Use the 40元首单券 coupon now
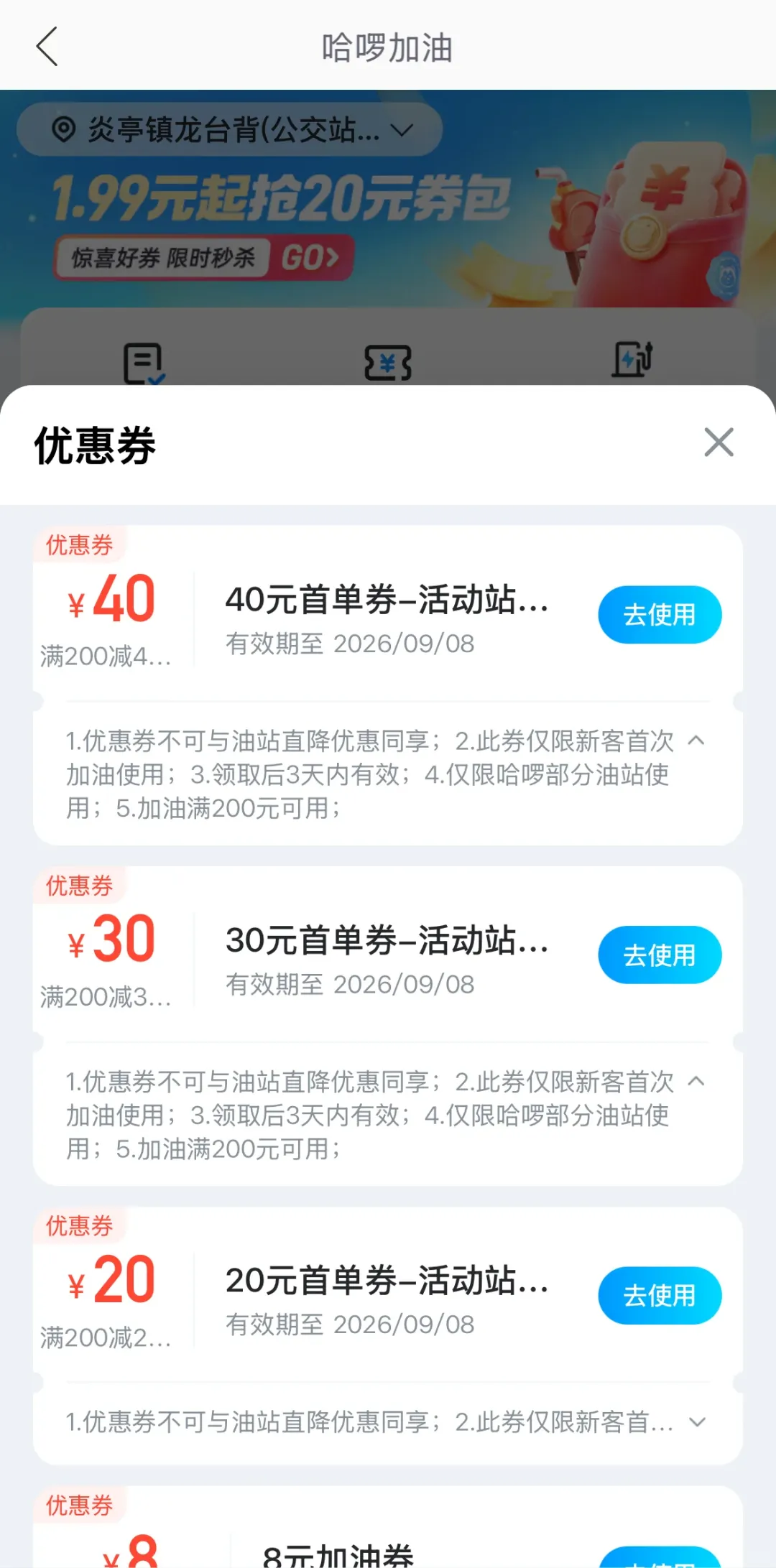Viewport: 776px width, 1568px height. (660, 615)
